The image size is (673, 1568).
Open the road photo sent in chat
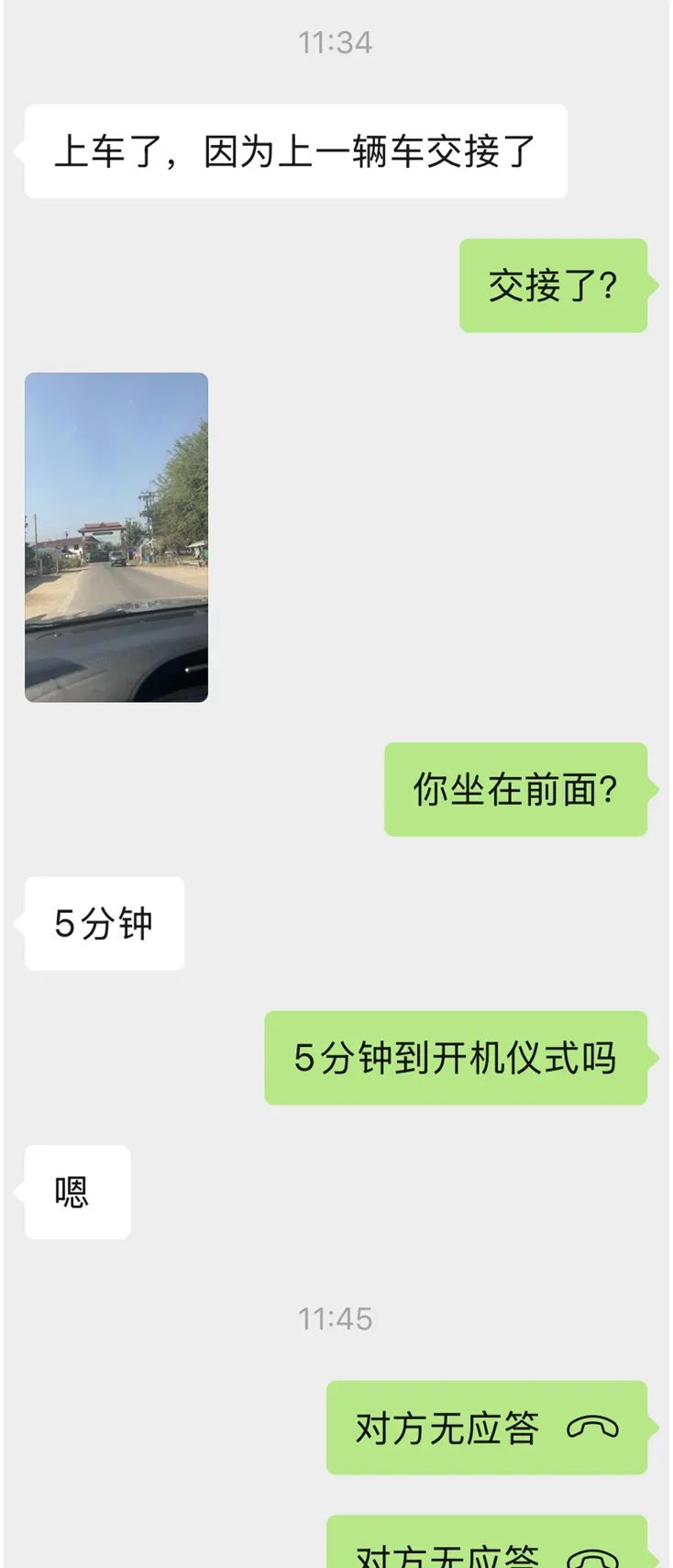click(x=116, y=537)
